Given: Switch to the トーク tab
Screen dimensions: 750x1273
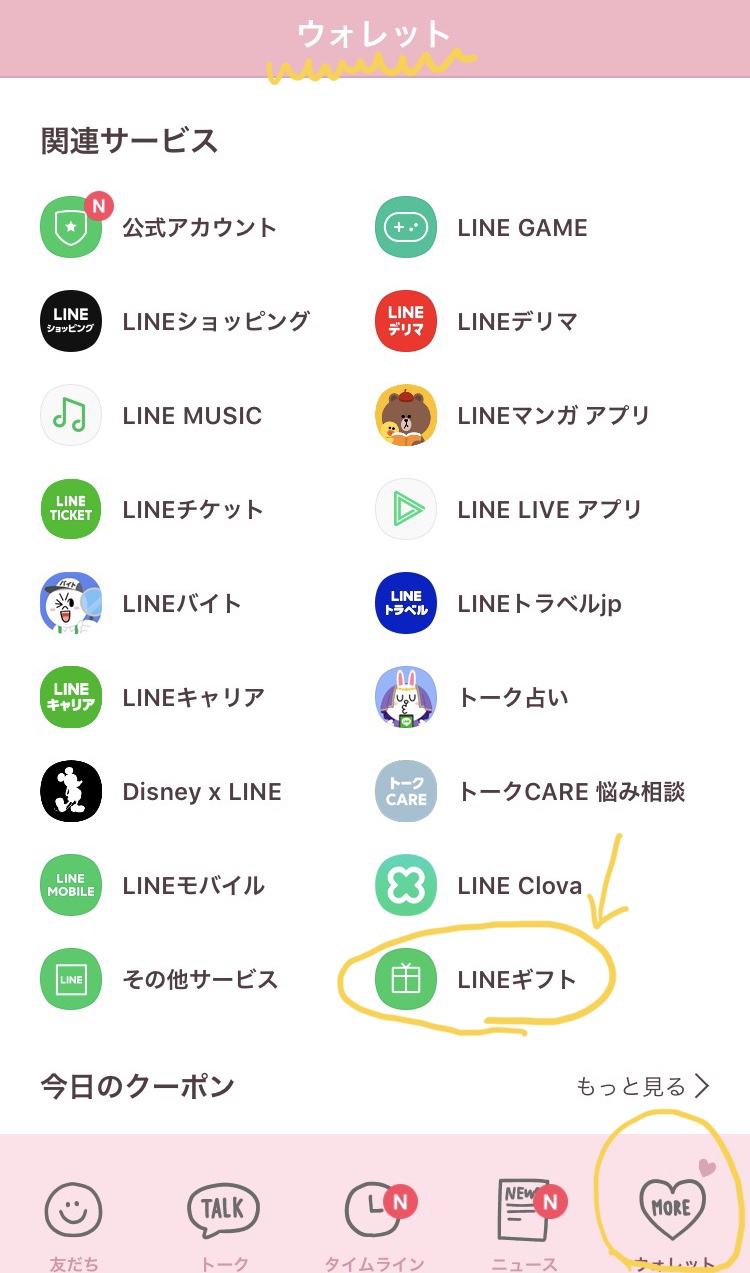Looking at the screenshot, I should (x=223, y=1222).
